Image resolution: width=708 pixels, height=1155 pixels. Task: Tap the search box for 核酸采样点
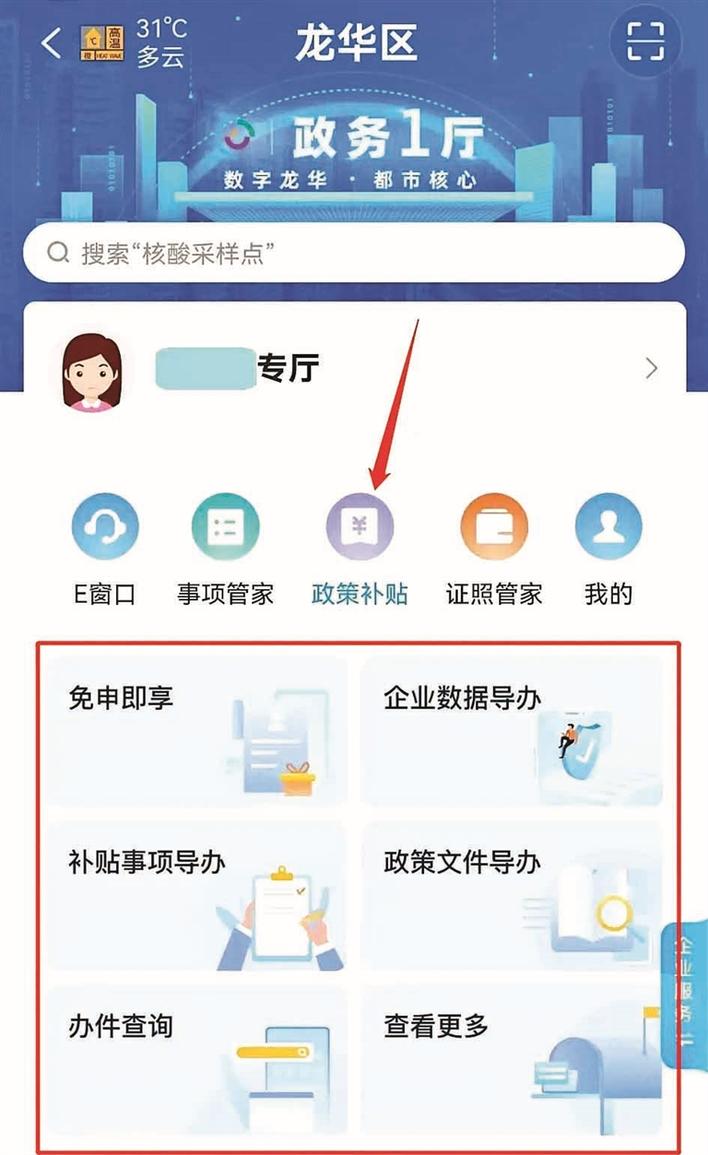(x=354, y=252)
